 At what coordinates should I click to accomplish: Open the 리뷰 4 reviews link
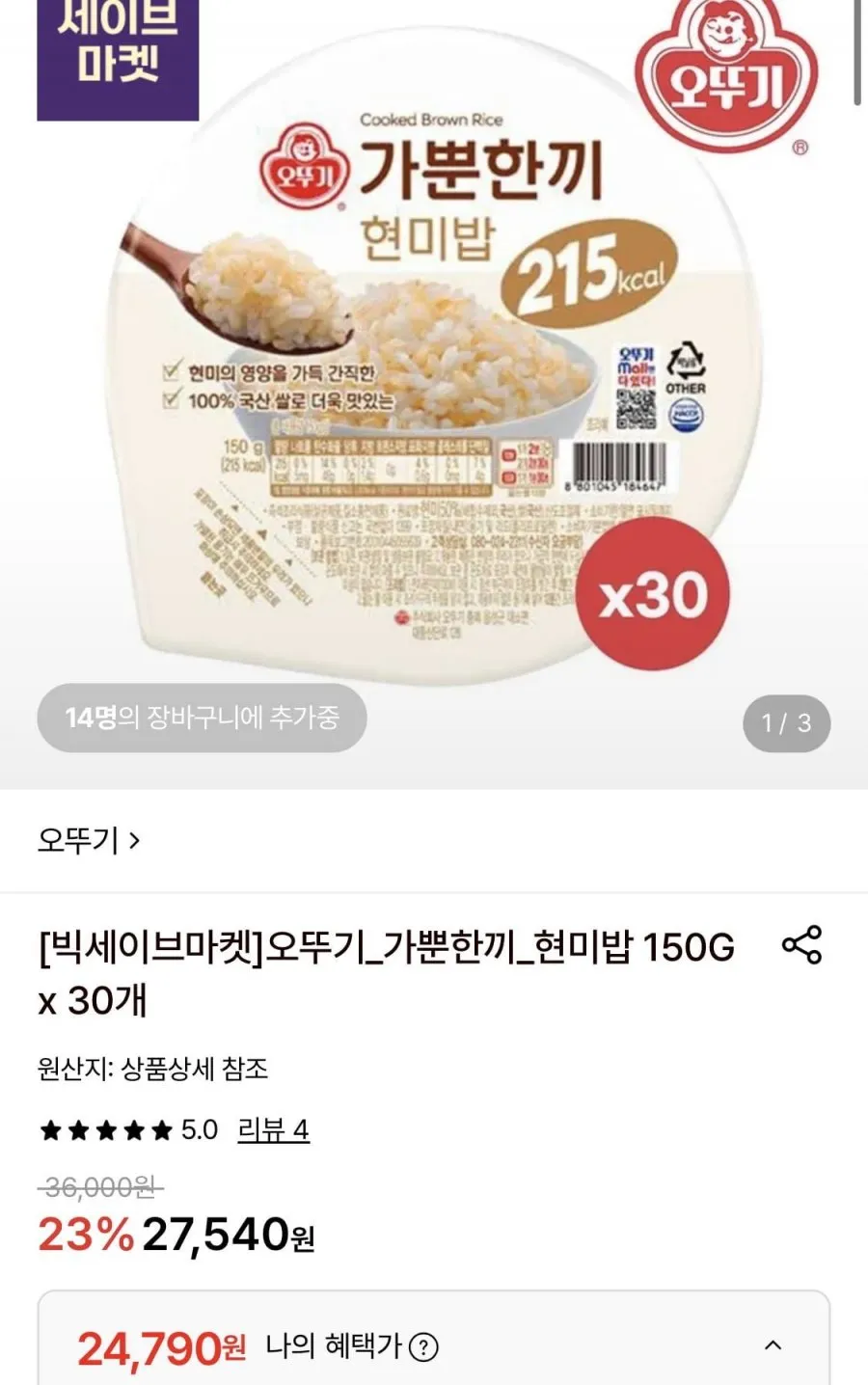point(273,1129)
